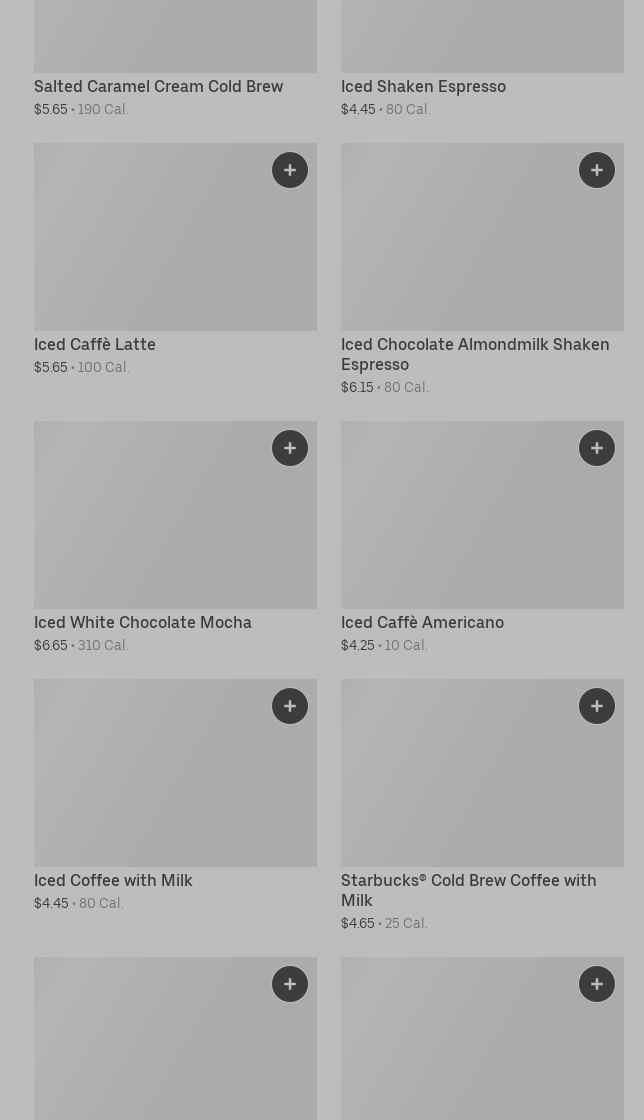This screenshot has height=1120, width=644.
Task: Open Iced Shaken Espresso item
Action: coord(423,86)
